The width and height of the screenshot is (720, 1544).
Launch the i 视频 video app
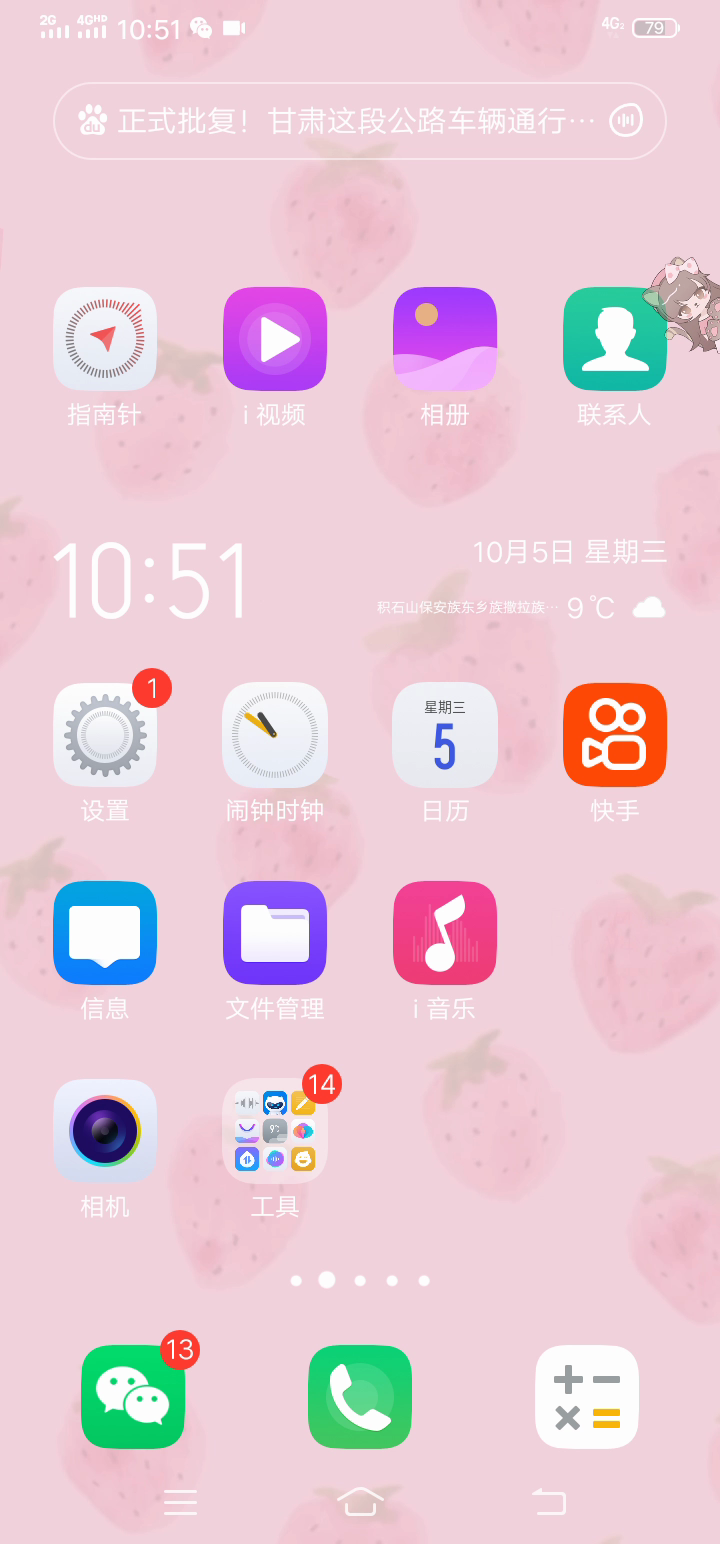(x=275, y=339)
